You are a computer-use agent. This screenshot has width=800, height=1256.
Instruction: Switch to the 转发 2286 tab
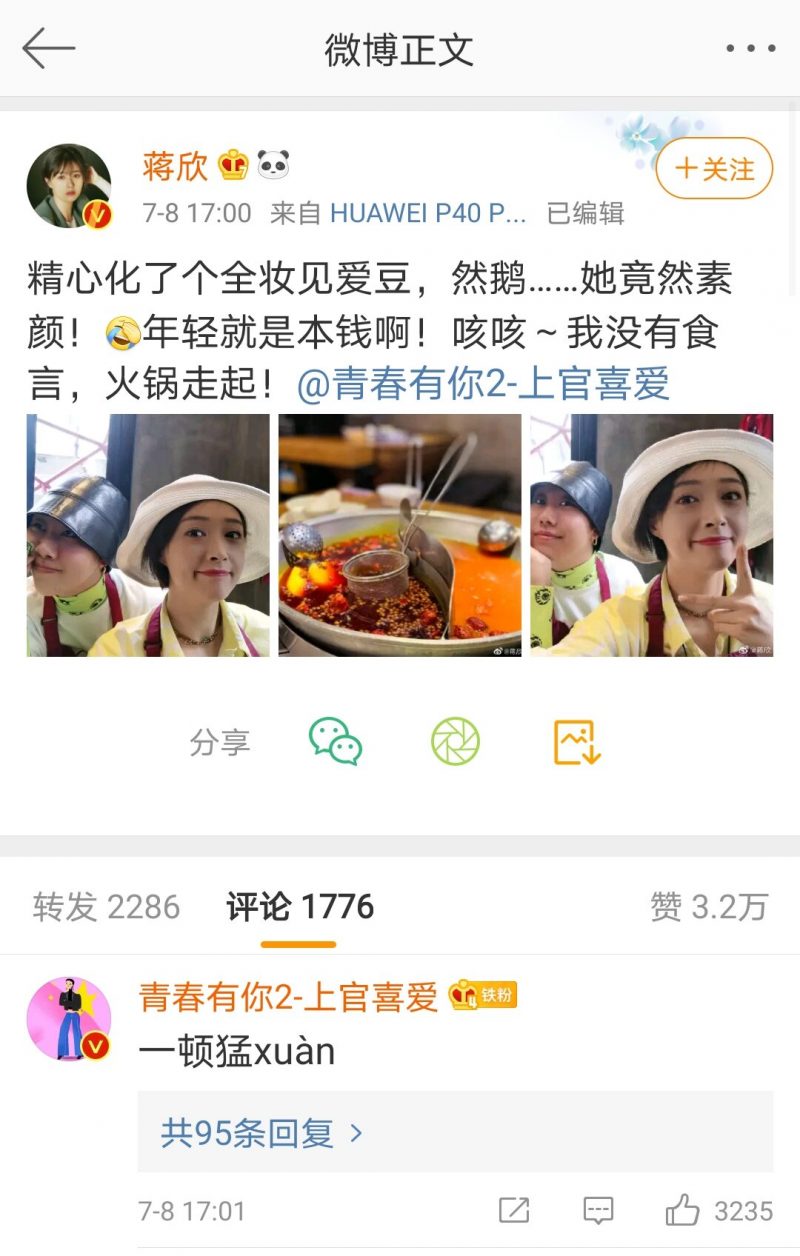tap(106, 907)
